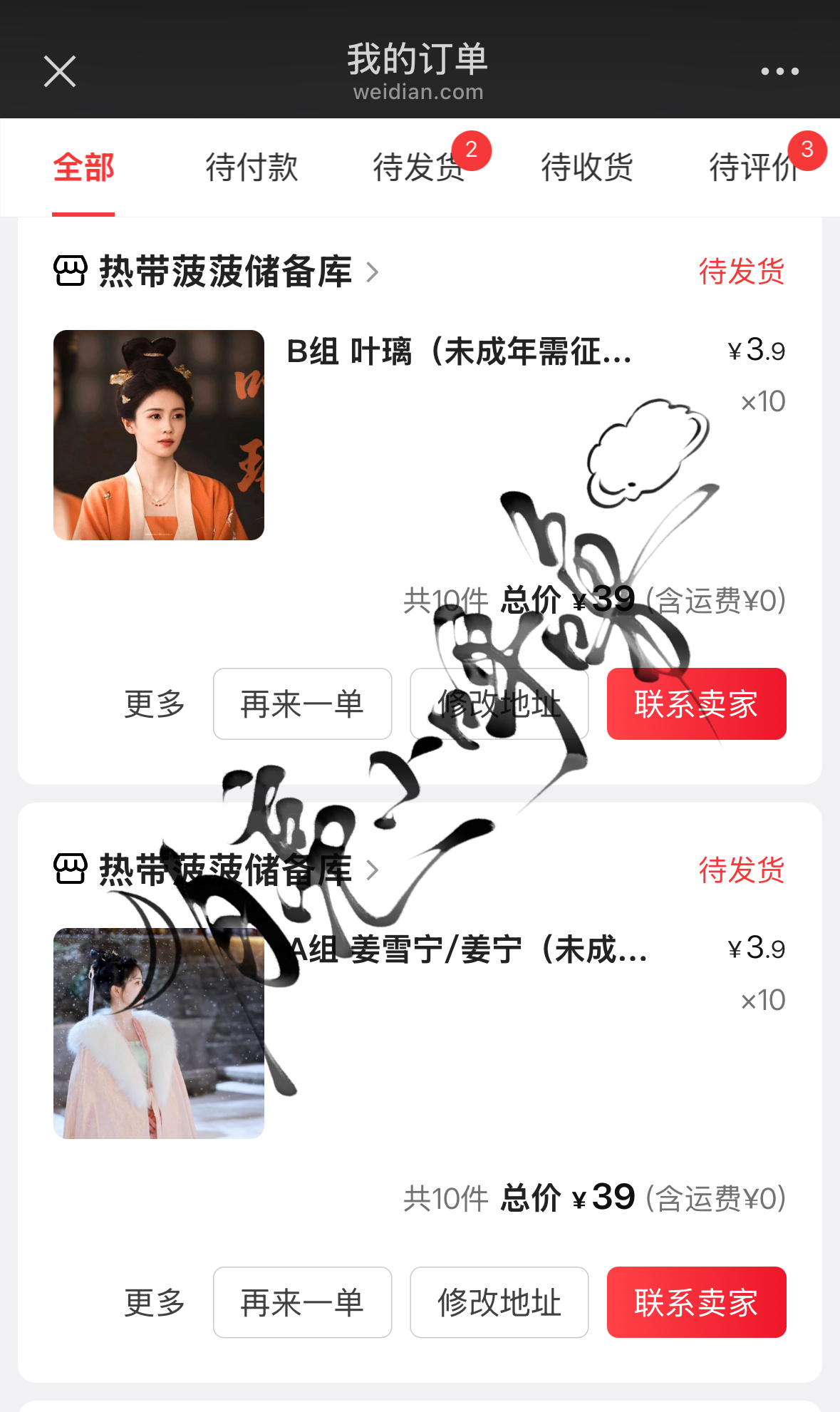Open the 姜雪宁 product thumbnail image
This screenshot has width=840, height=1412.
coord(158,1032)
